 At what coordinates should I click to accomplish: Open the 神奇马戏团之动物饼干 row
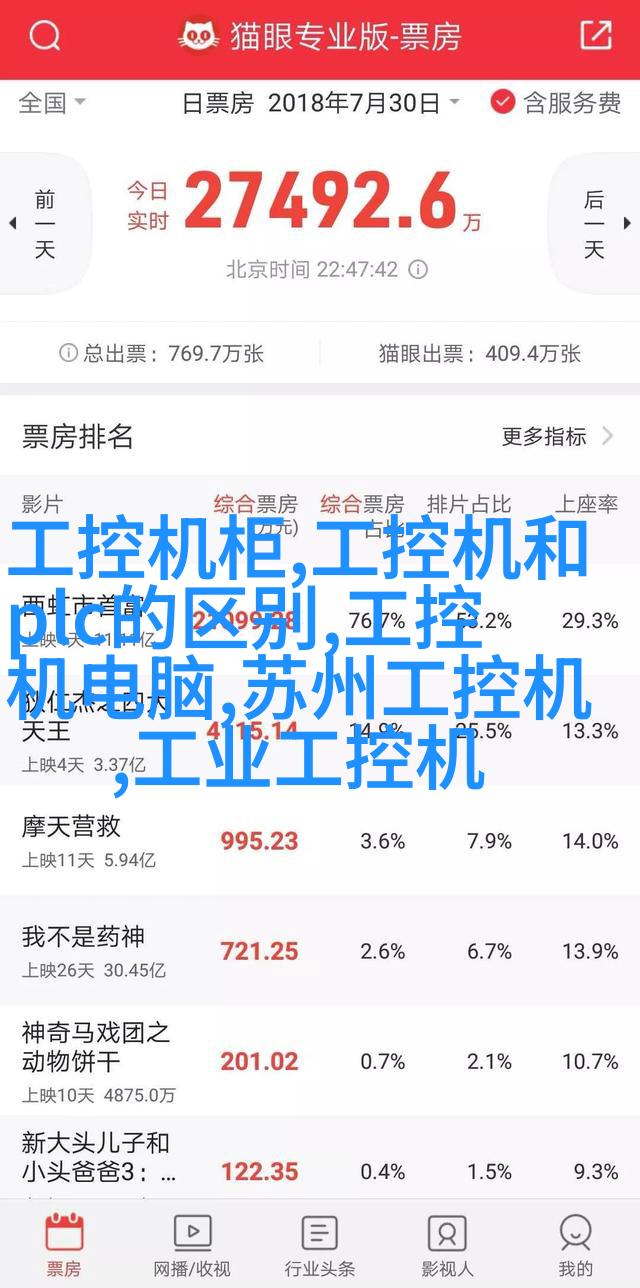(320, 1060)
